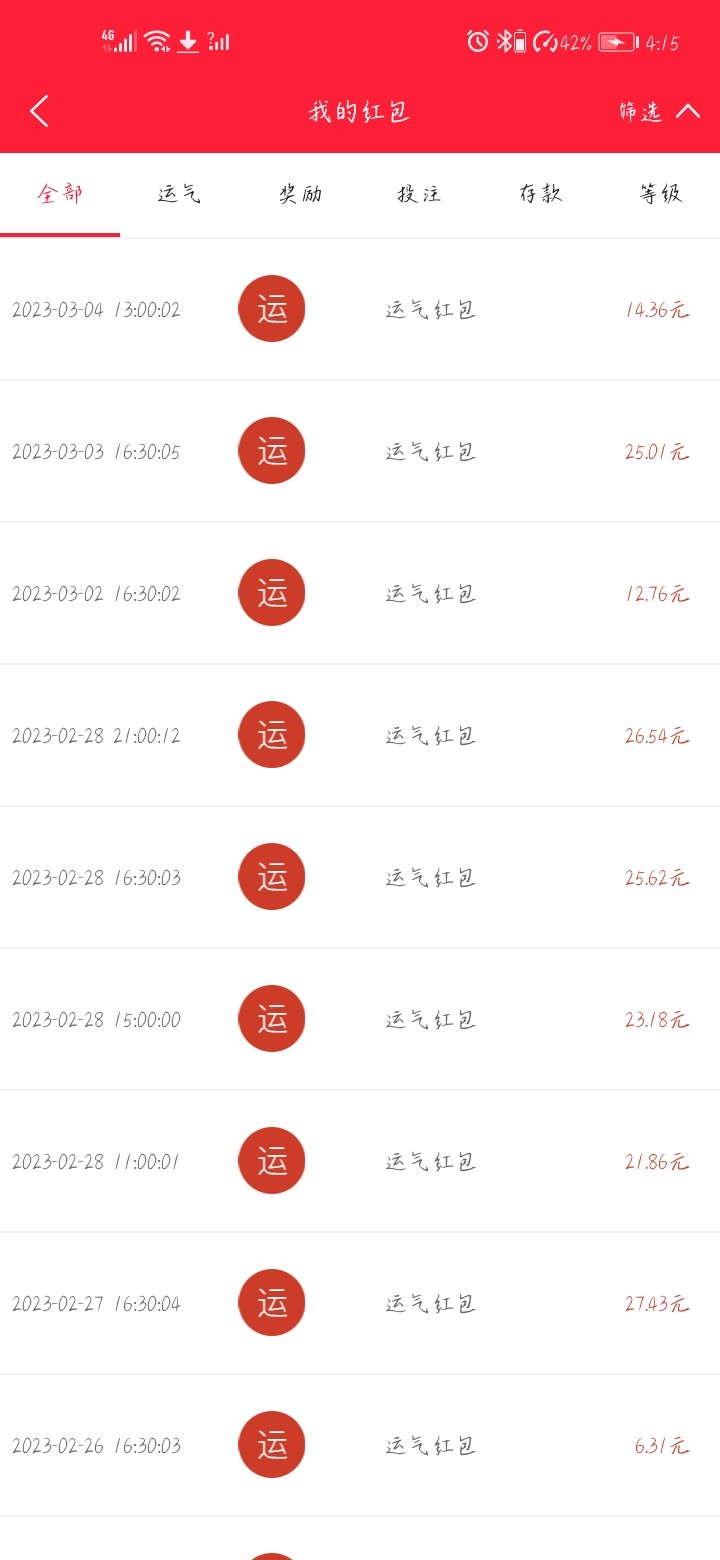The width and height of the screenshot is (720, 1560).
Task: Expand the 筛选 filter dropdown
Action: 659,111
